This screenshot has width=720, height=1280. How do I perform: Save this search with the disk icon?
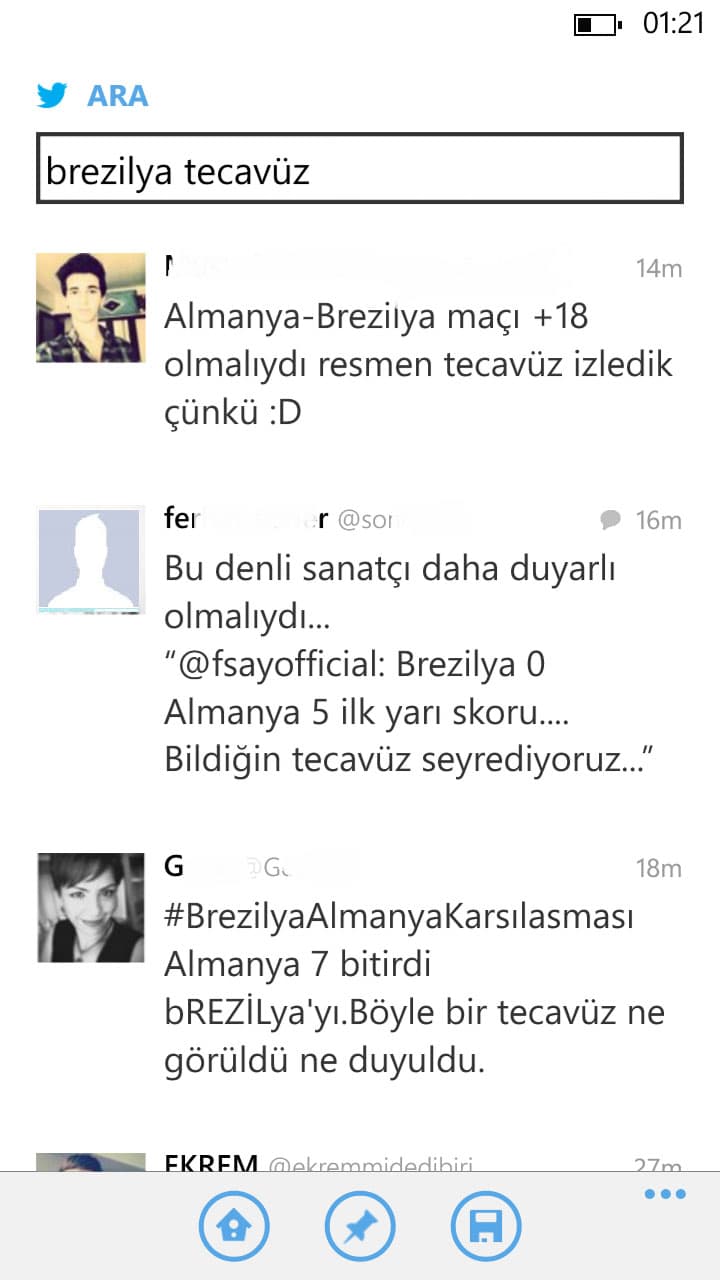486,1226
